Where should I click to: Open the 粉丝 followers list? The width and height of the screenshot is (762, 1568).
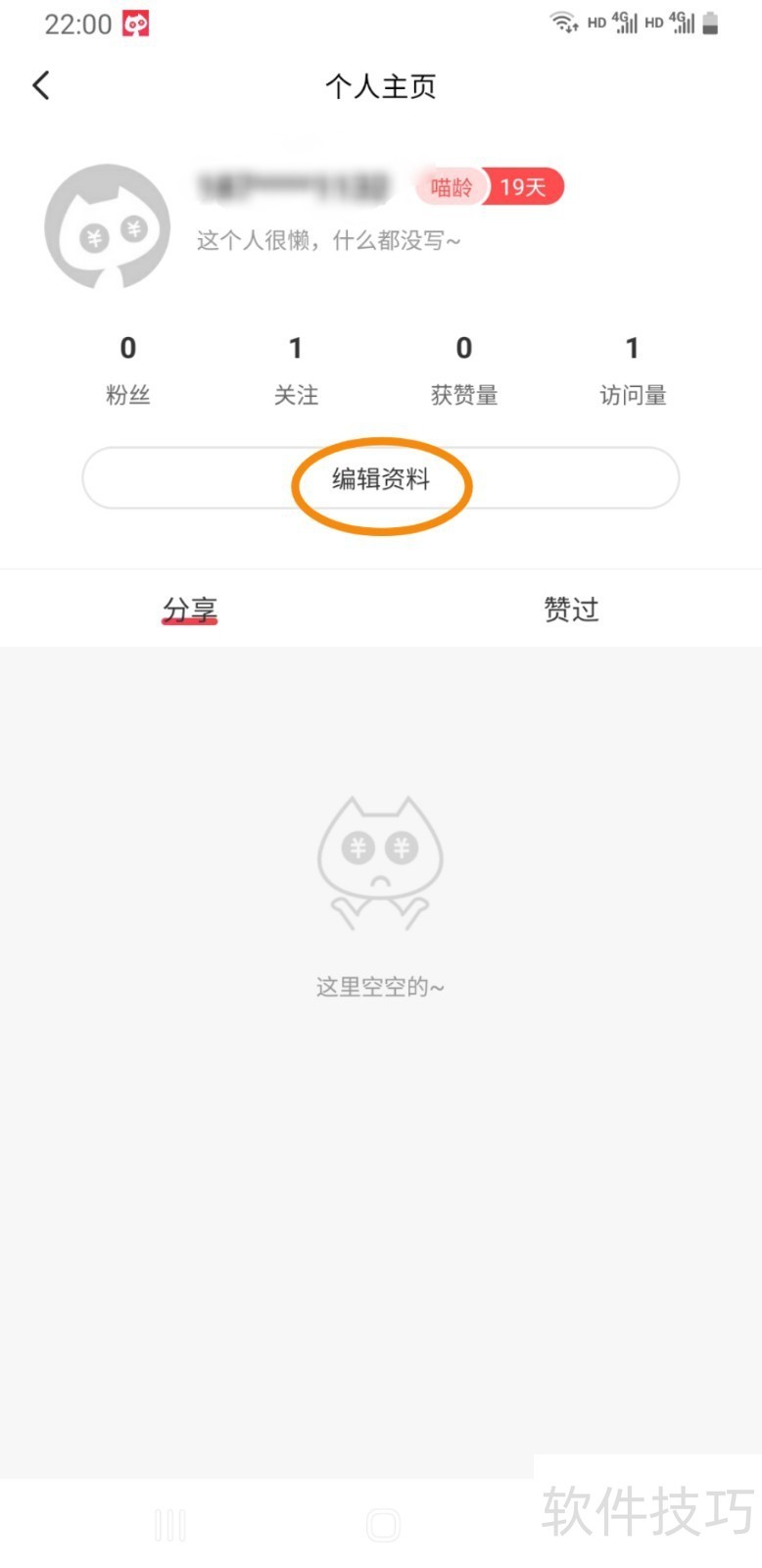pyautogui.click(x=127, y=370)
